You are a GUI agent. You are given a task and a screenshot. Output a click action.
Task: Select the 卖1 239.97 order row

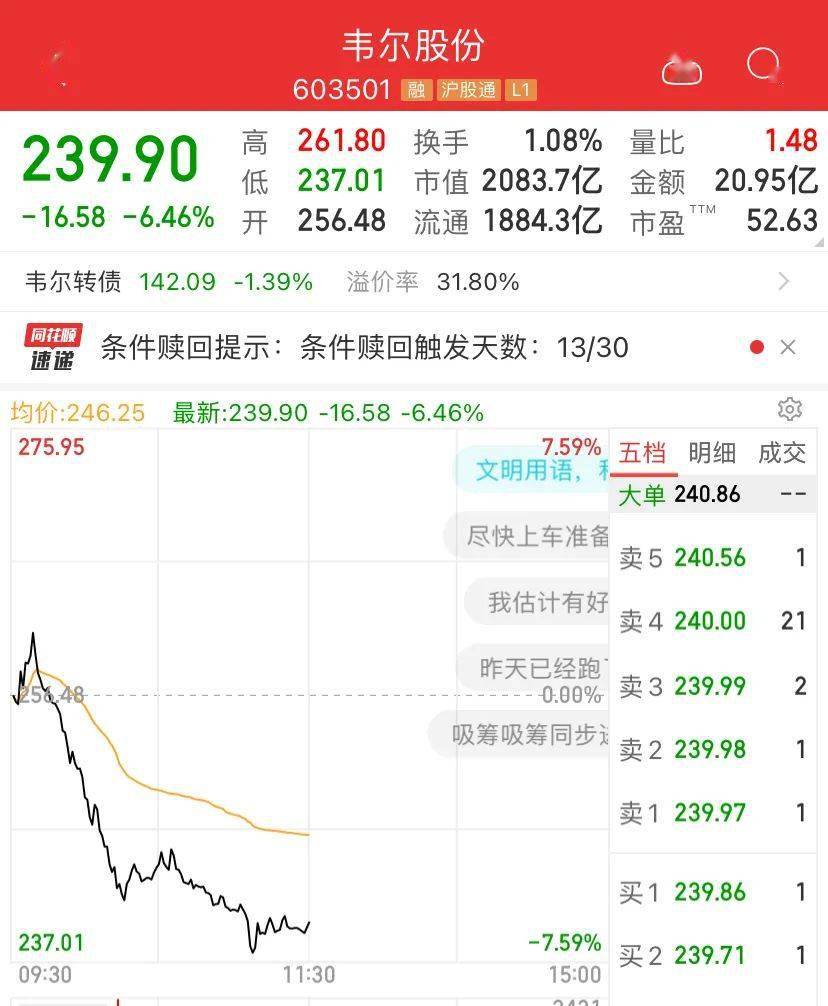pyautogui.click(x=713, y=813)
